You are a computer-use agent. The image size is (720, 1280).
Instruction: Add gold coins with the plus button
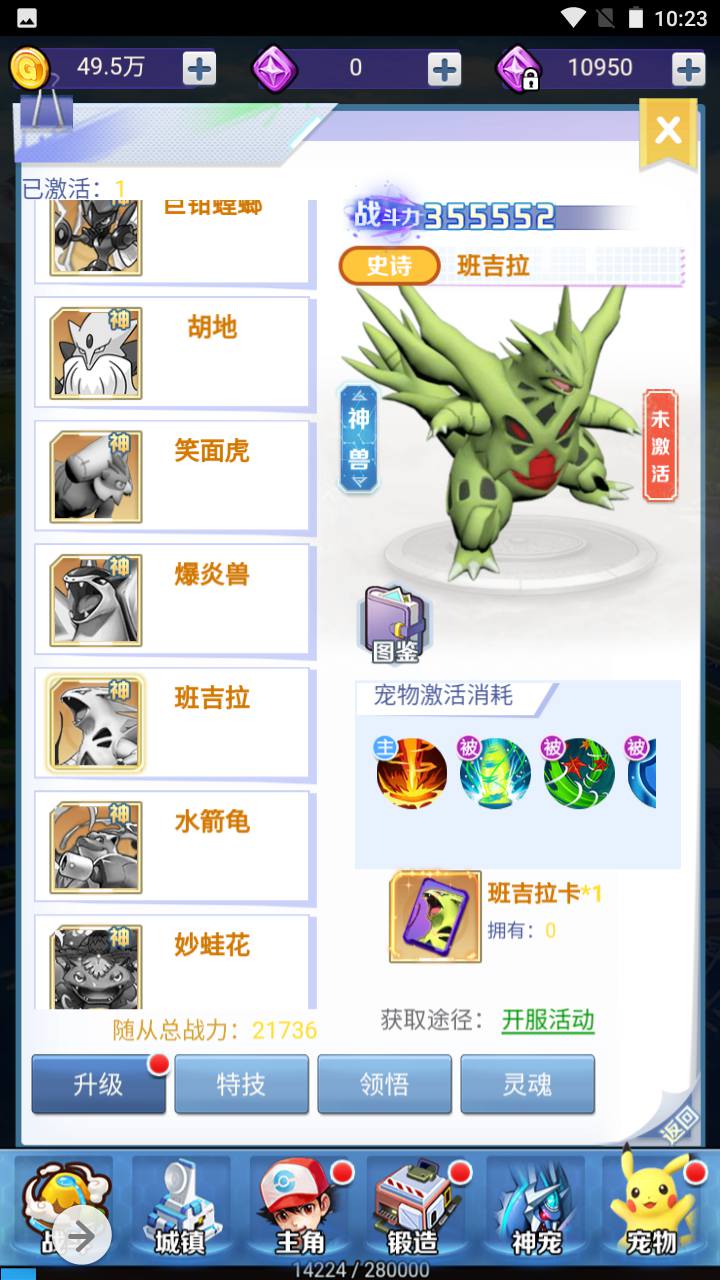pos(199,68)
